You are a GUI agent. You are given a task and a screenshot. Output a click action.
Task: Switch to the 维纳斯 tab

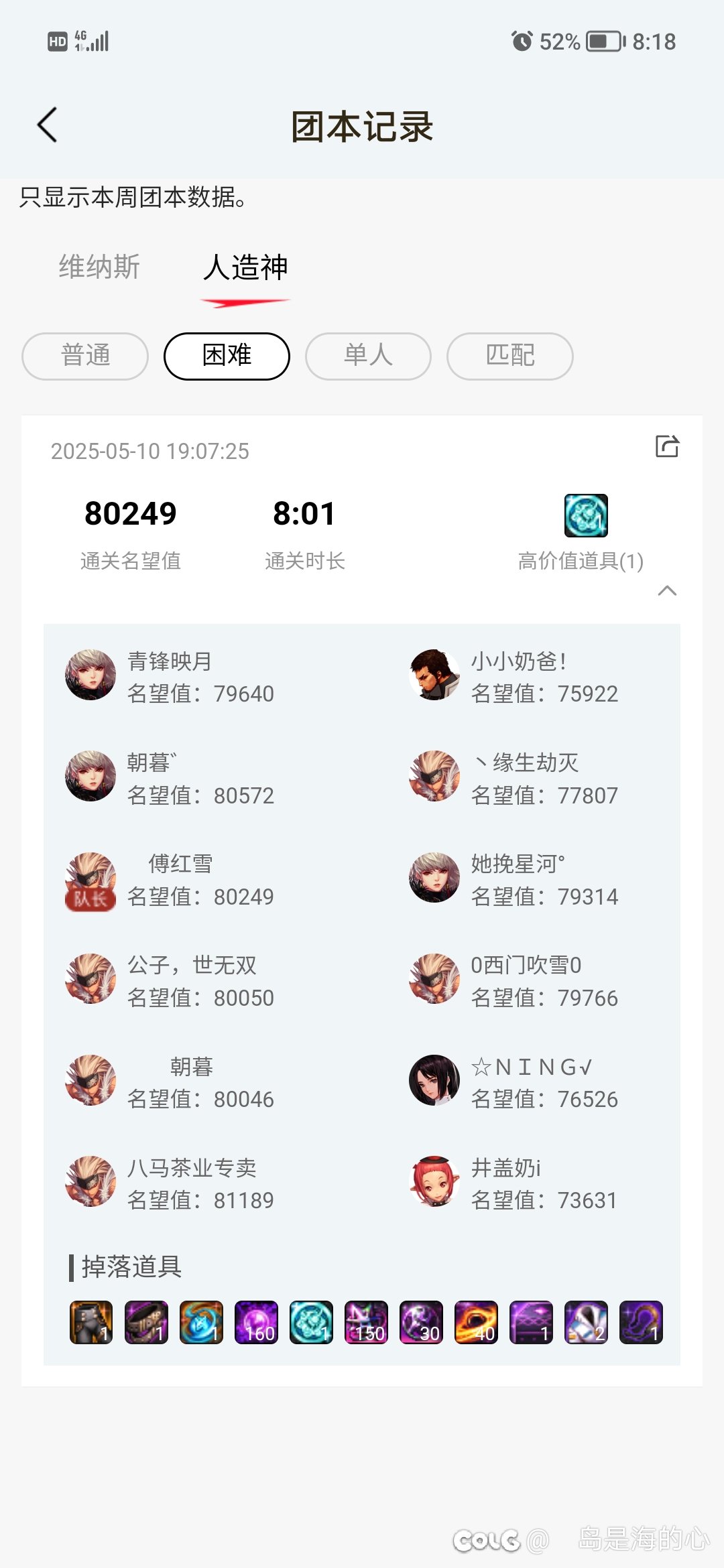coord(99,267)
